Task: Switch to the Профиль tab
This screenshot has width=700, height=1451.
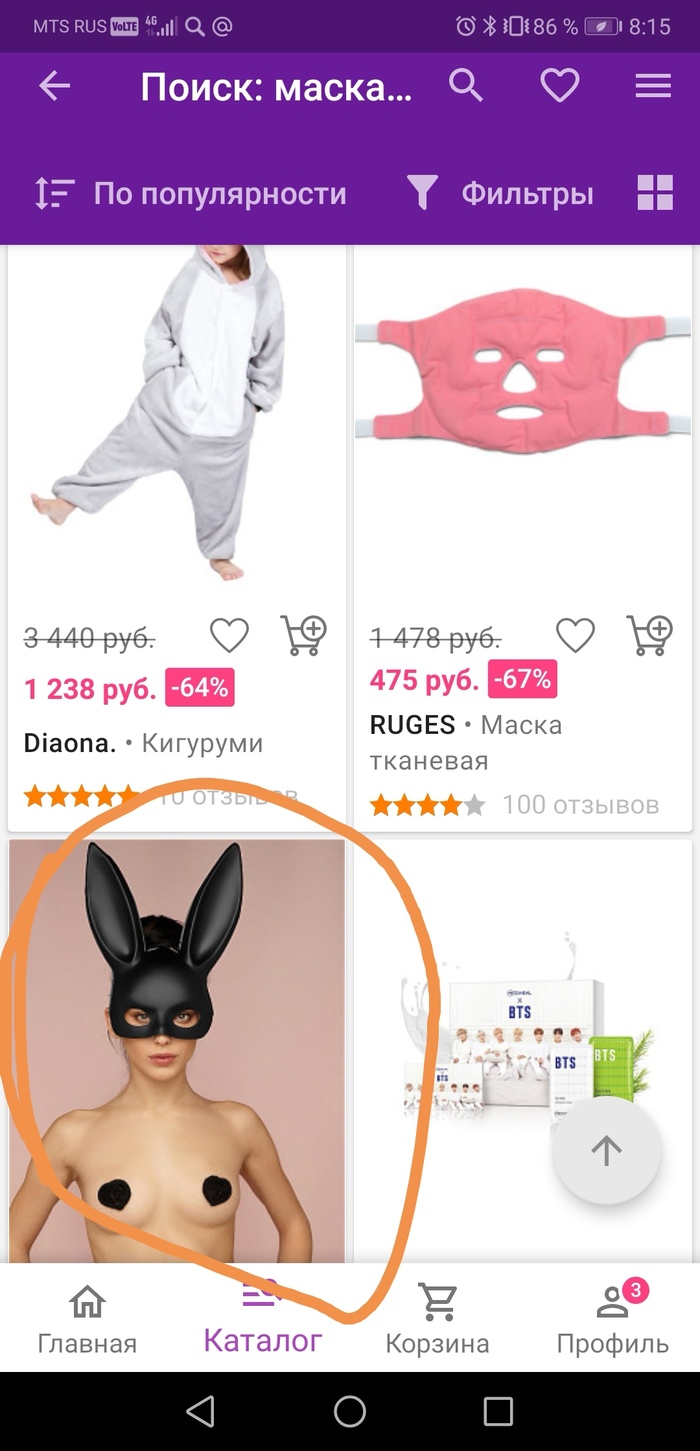Action: click(x=612, y=1318)
